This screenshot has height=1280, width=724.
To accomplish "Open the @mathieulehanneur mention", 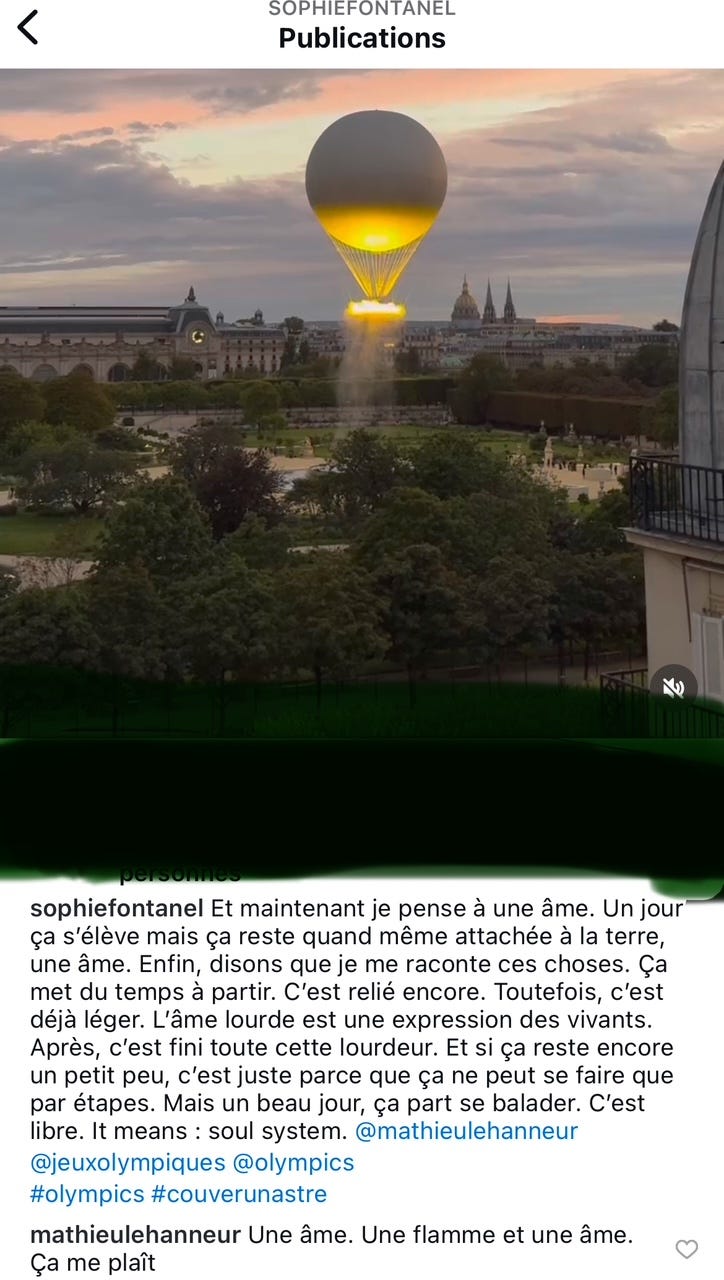I will pos(467,1132).
